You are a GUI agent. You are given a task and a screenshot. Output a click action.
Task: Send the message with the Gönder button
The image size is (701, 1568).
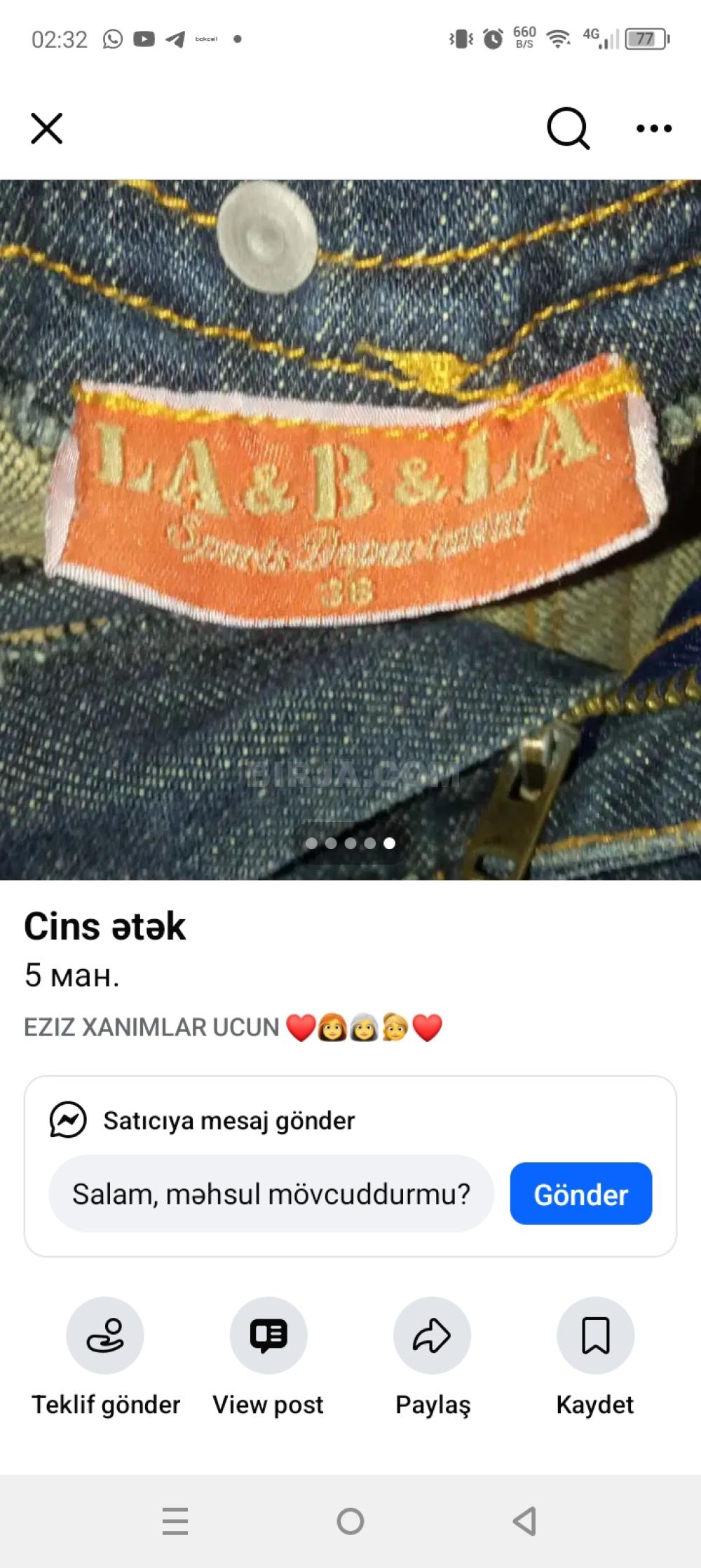point(580,1194)
